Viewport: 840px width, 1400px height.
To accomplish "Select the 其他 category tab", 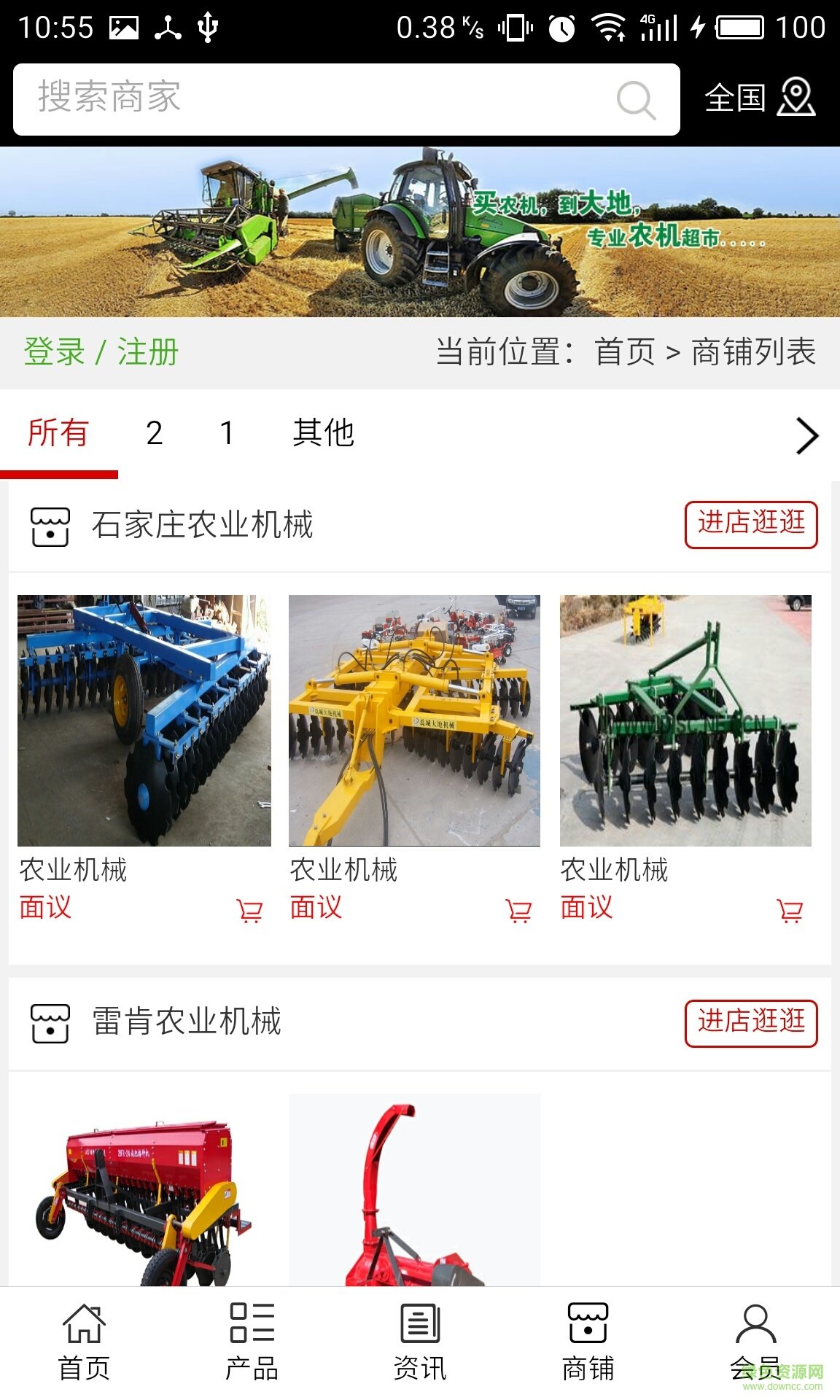I will (323, 433).
